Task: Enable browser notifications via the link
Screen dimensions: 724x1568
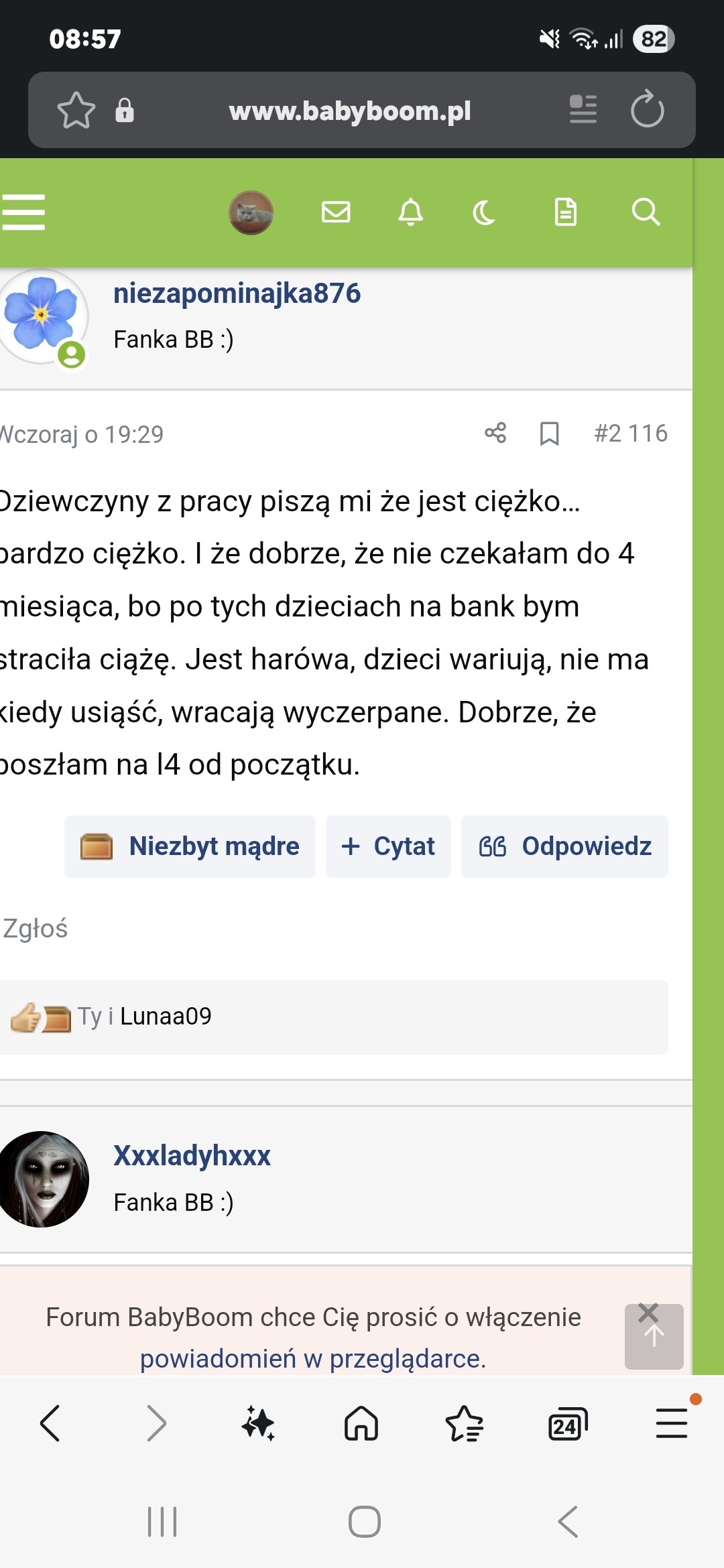Action: click(x=313, y=1359)
